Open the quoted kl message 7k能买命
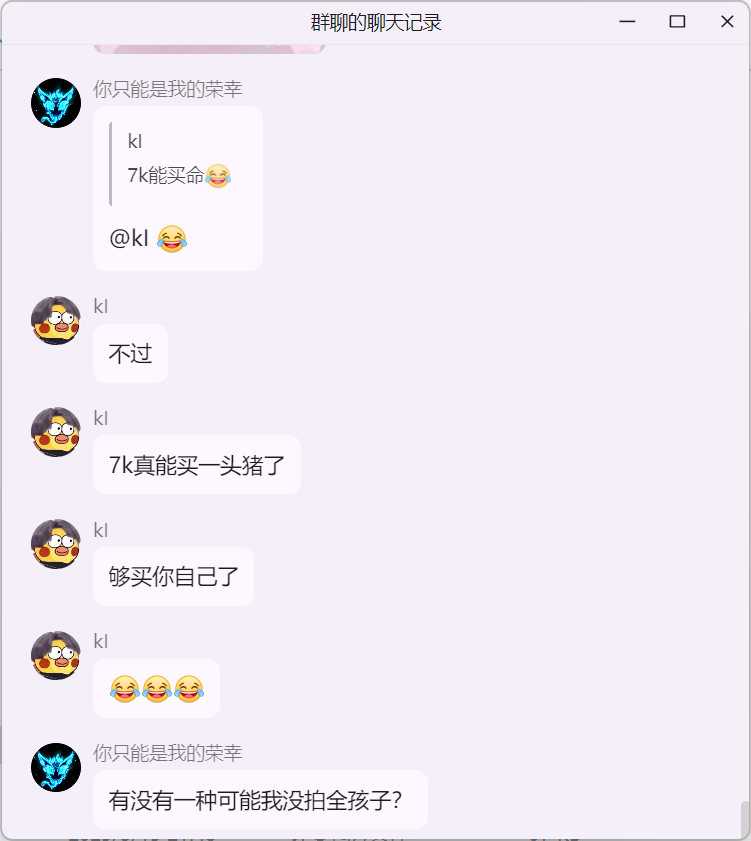The width and height of the screenshot is (751, 841). [x=180, y=162]
